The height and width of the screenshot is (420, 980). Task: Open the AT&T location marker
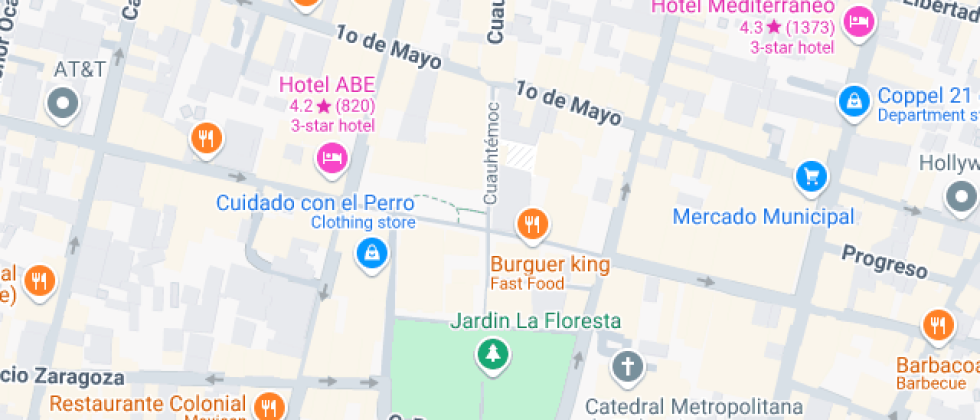coord(64,102)
